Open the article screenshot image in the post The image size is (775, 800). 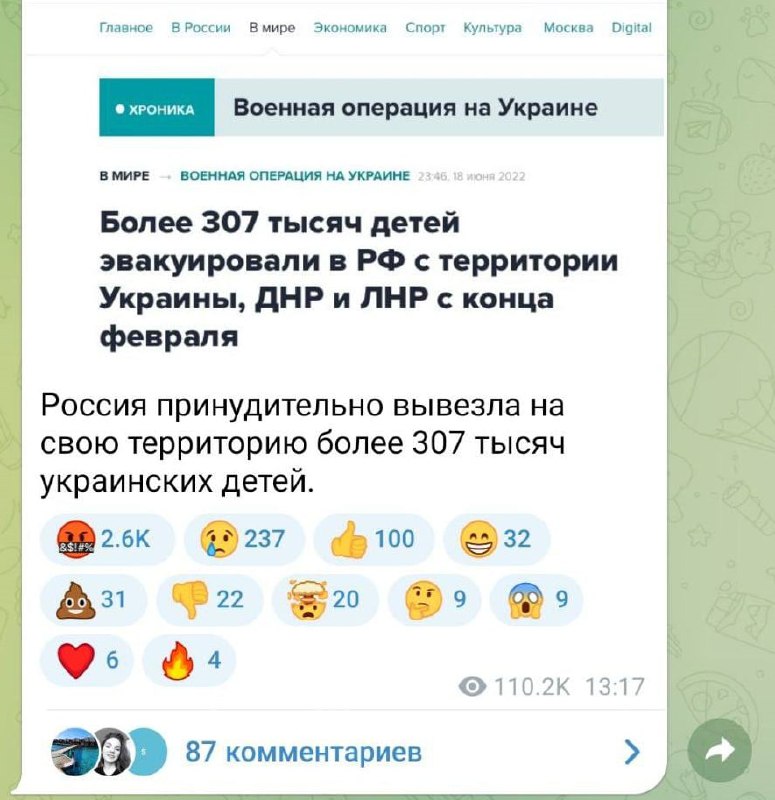(344, 189)
